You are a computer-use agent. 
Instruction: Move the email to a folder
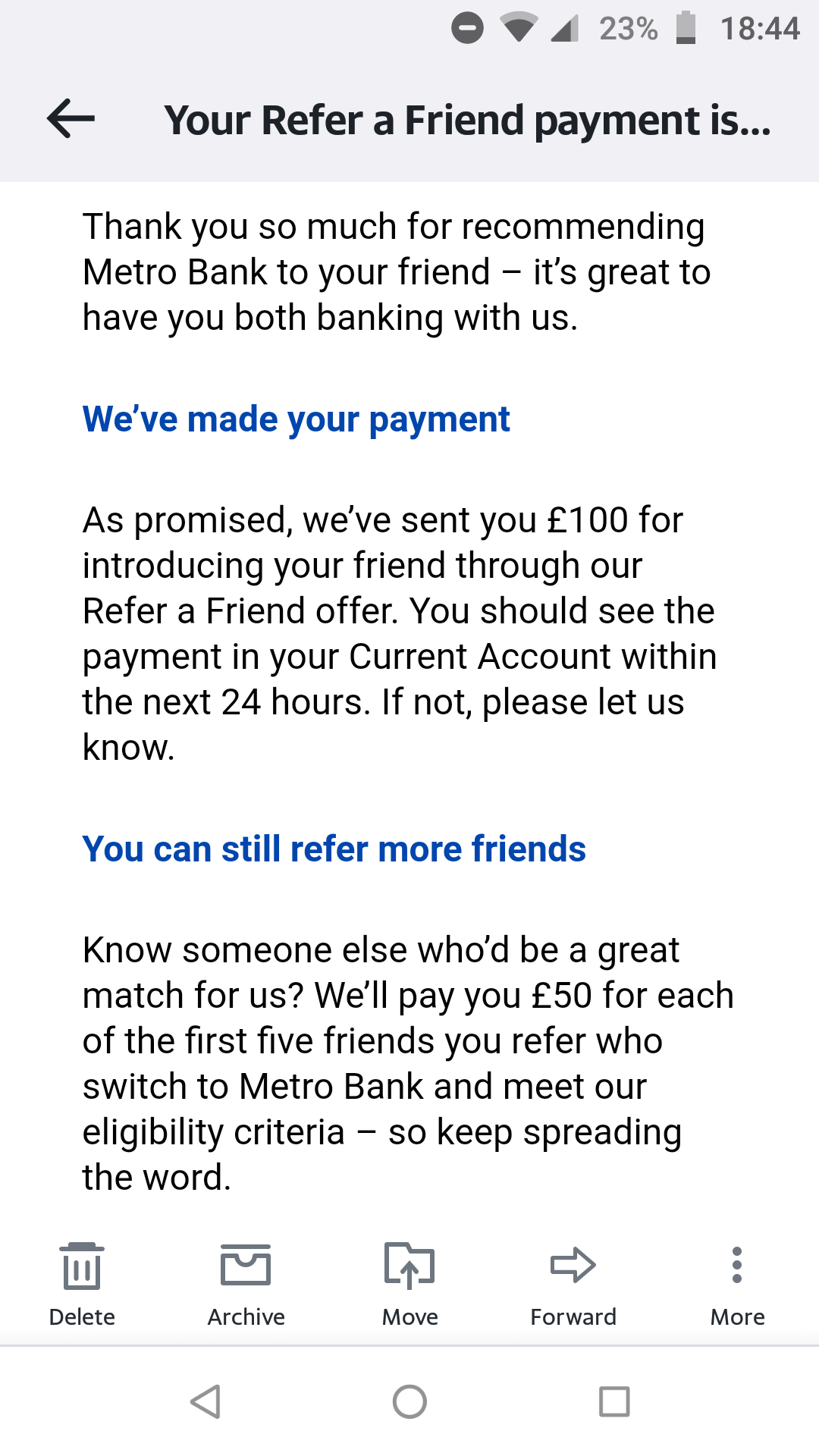pos(409,1285)
